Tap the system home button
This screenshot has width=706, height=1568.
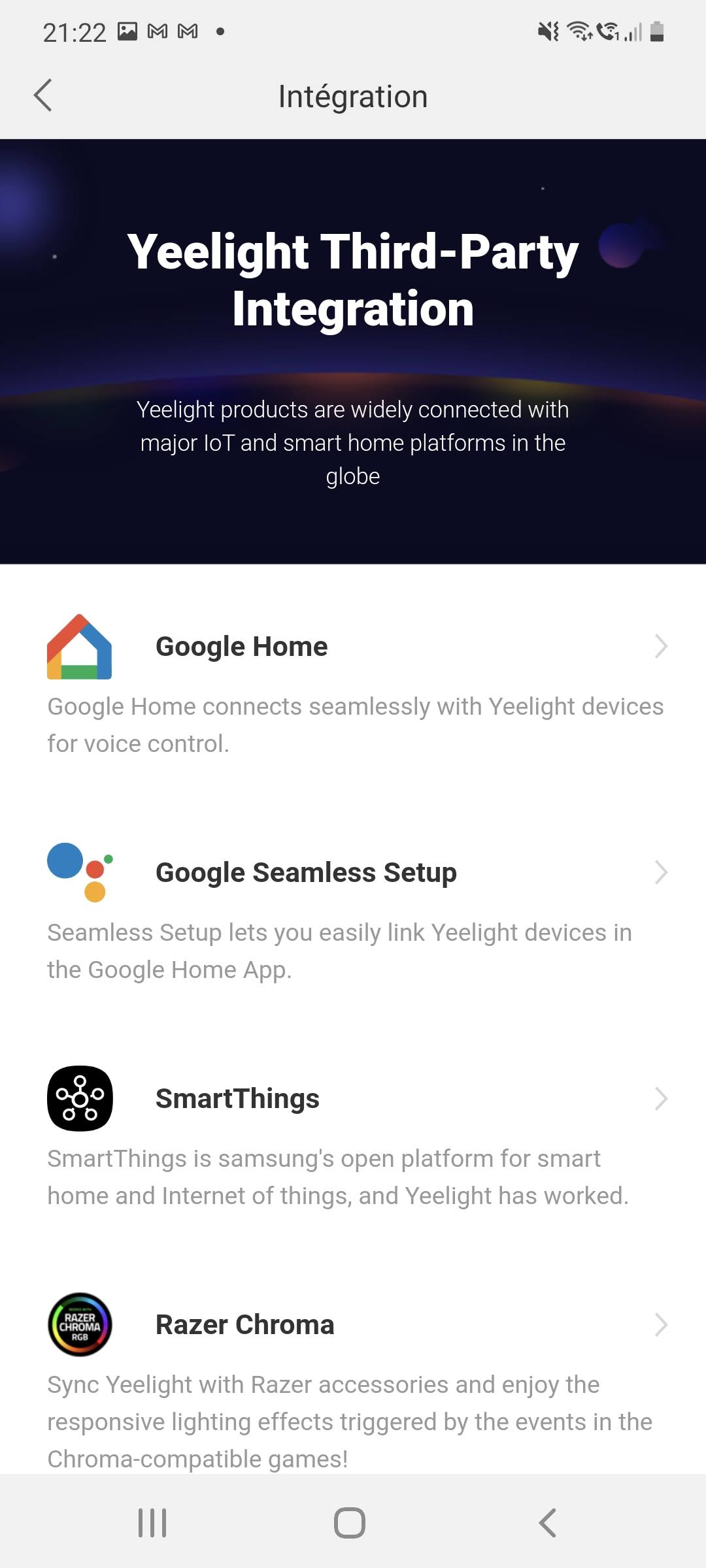350,1523
